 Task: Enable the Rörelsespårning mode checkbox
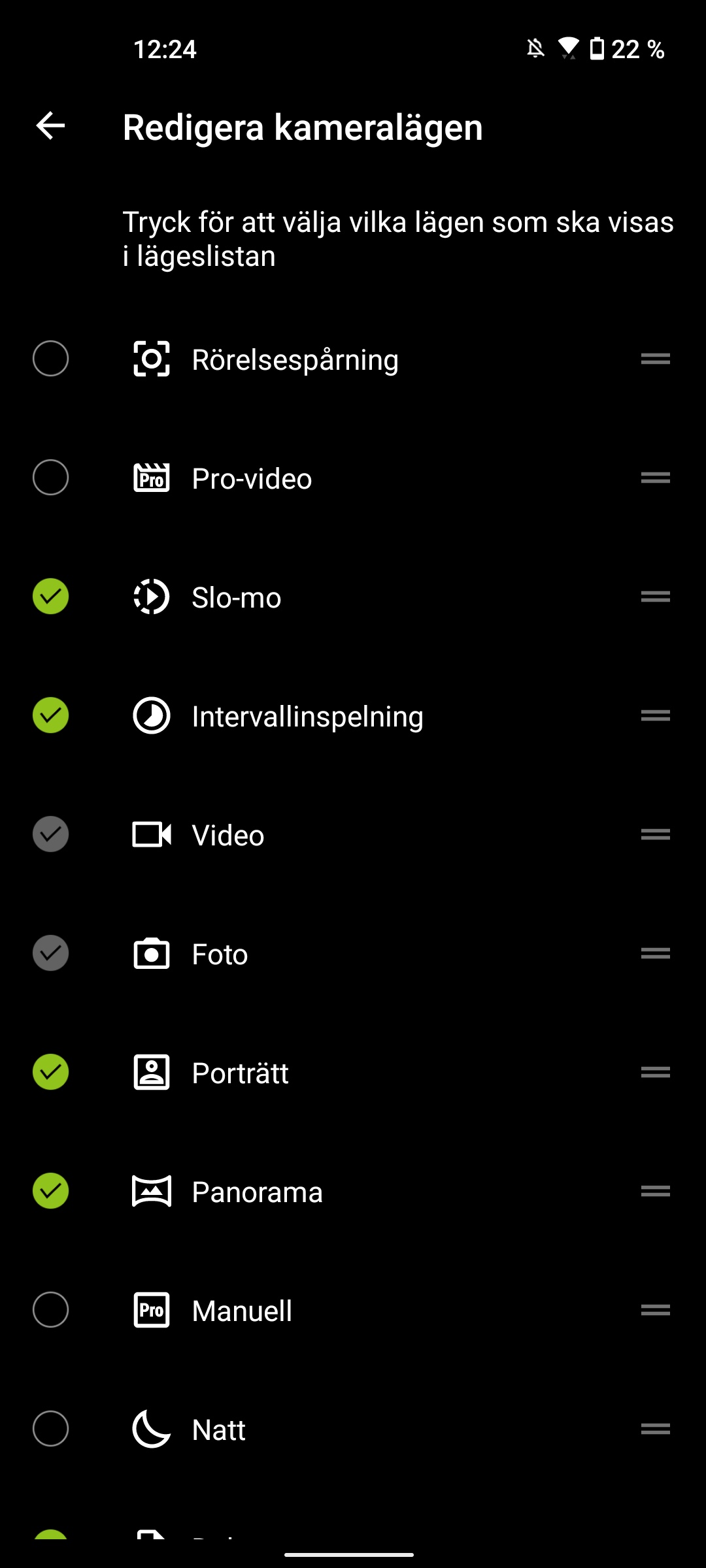[50, 359]
